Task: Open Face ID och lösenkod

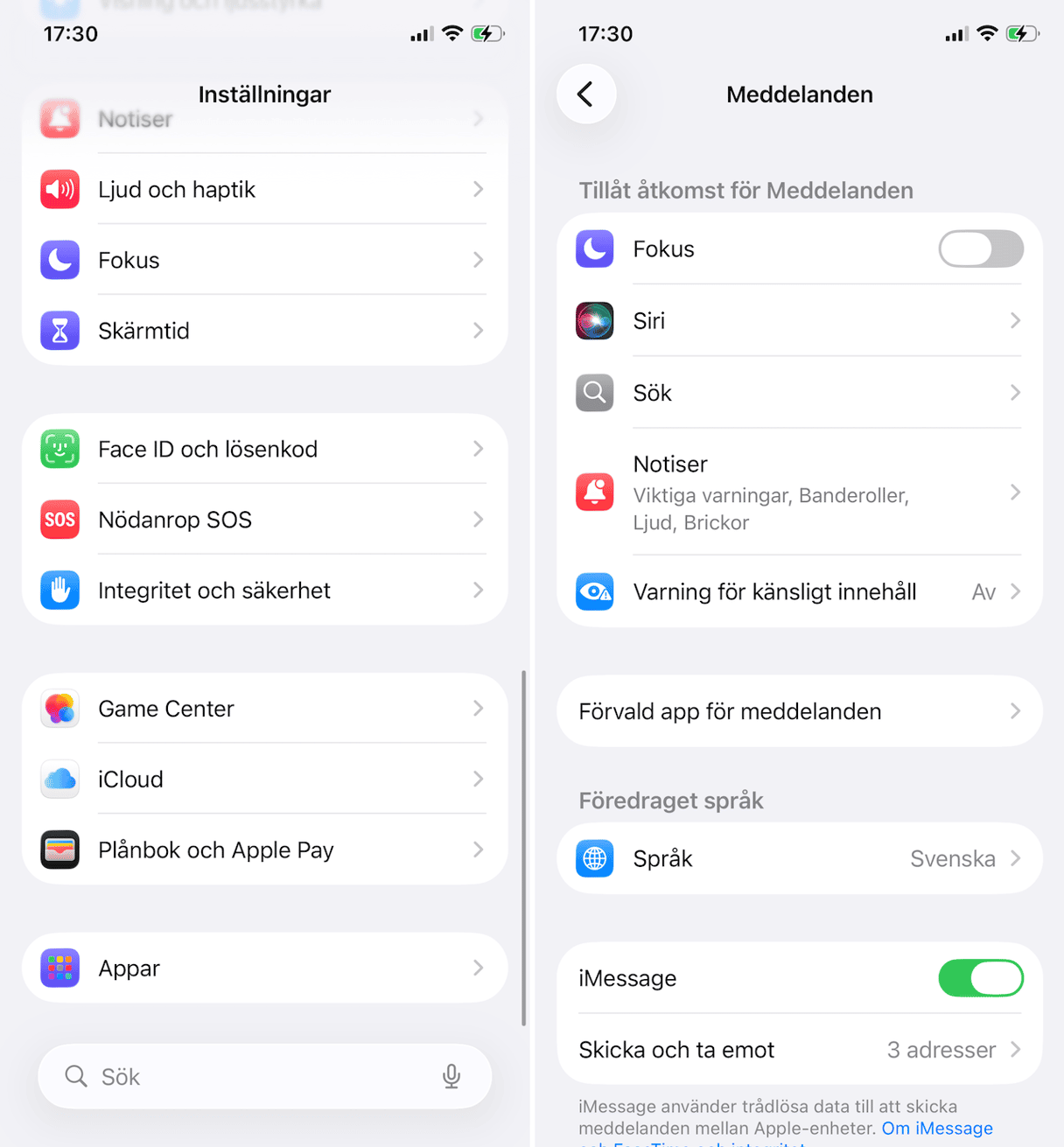Action: [x=264, y=449]
